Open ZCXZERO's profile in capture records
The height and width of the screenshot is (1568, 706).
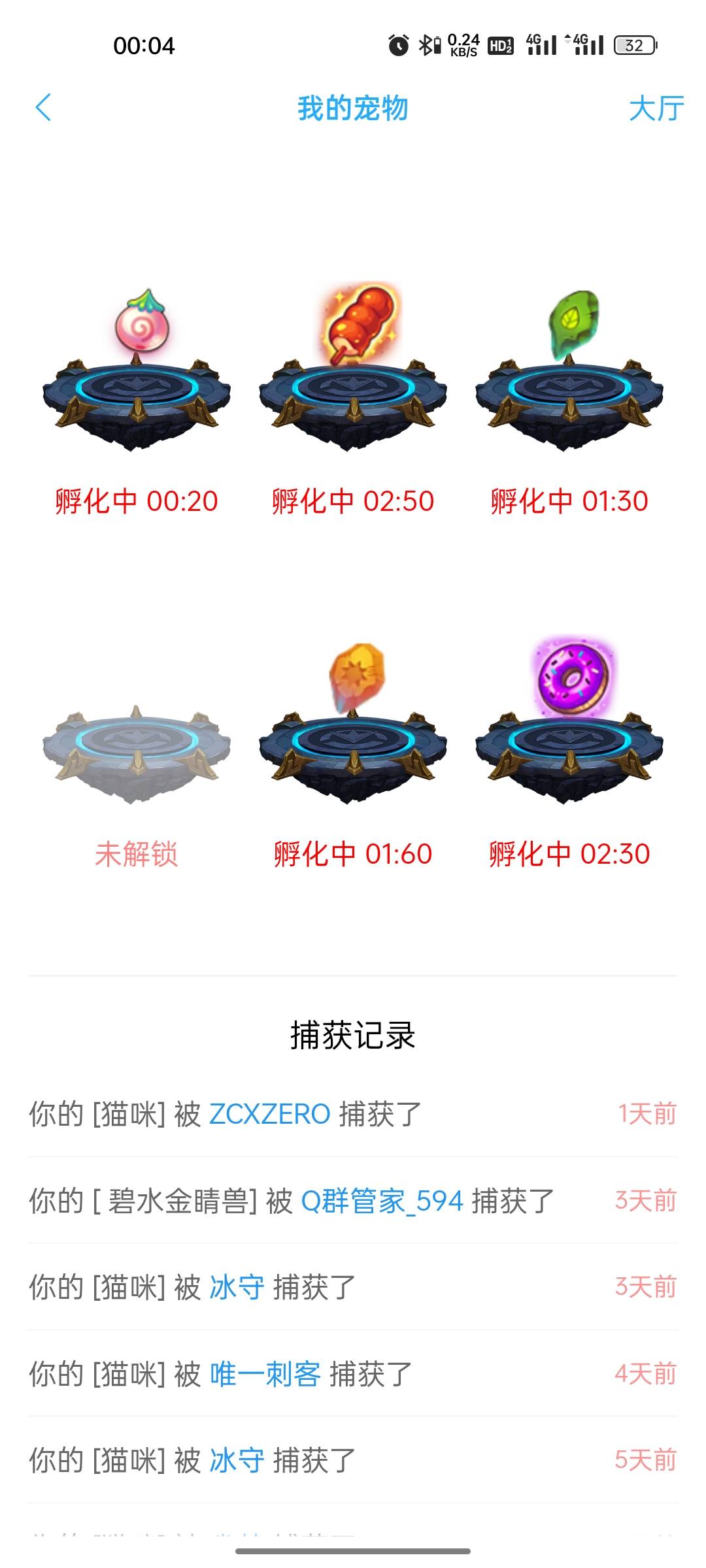point(269,1114)
